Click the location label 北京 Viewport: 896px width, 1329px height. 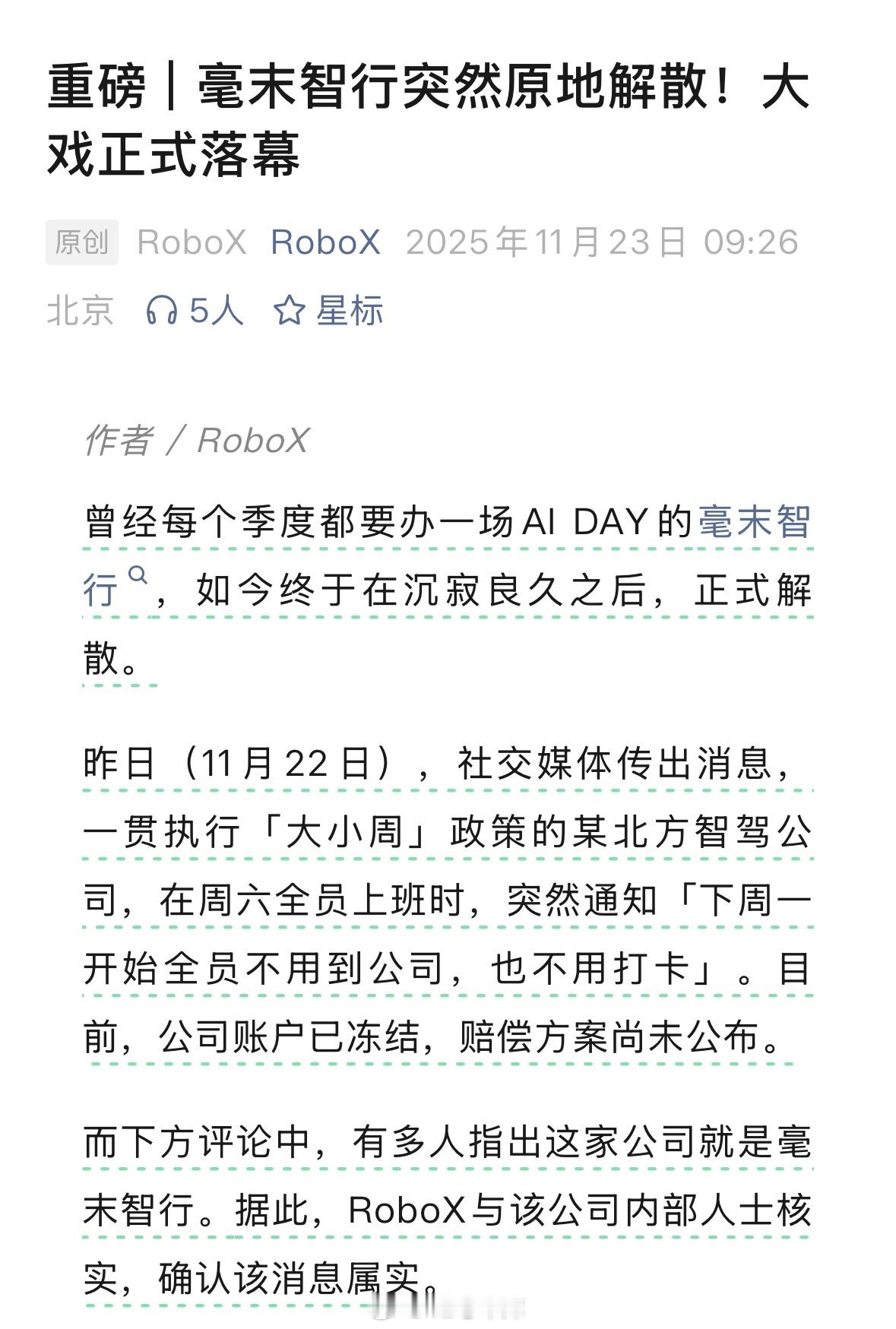tap(80, 309)
